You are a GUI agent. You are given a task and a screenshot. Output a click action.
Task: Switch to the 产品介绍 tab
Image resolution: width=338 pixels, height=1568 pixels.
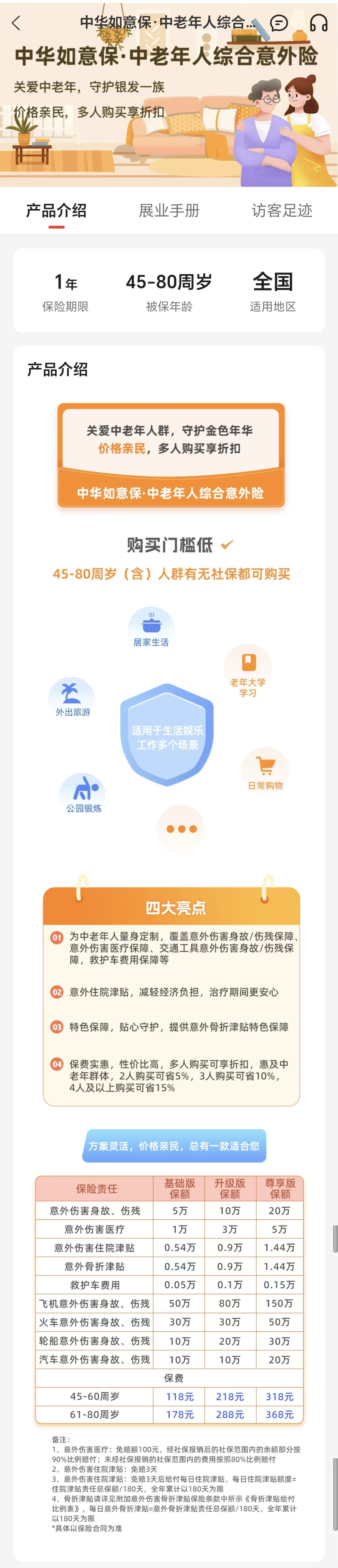coord(56,211)
